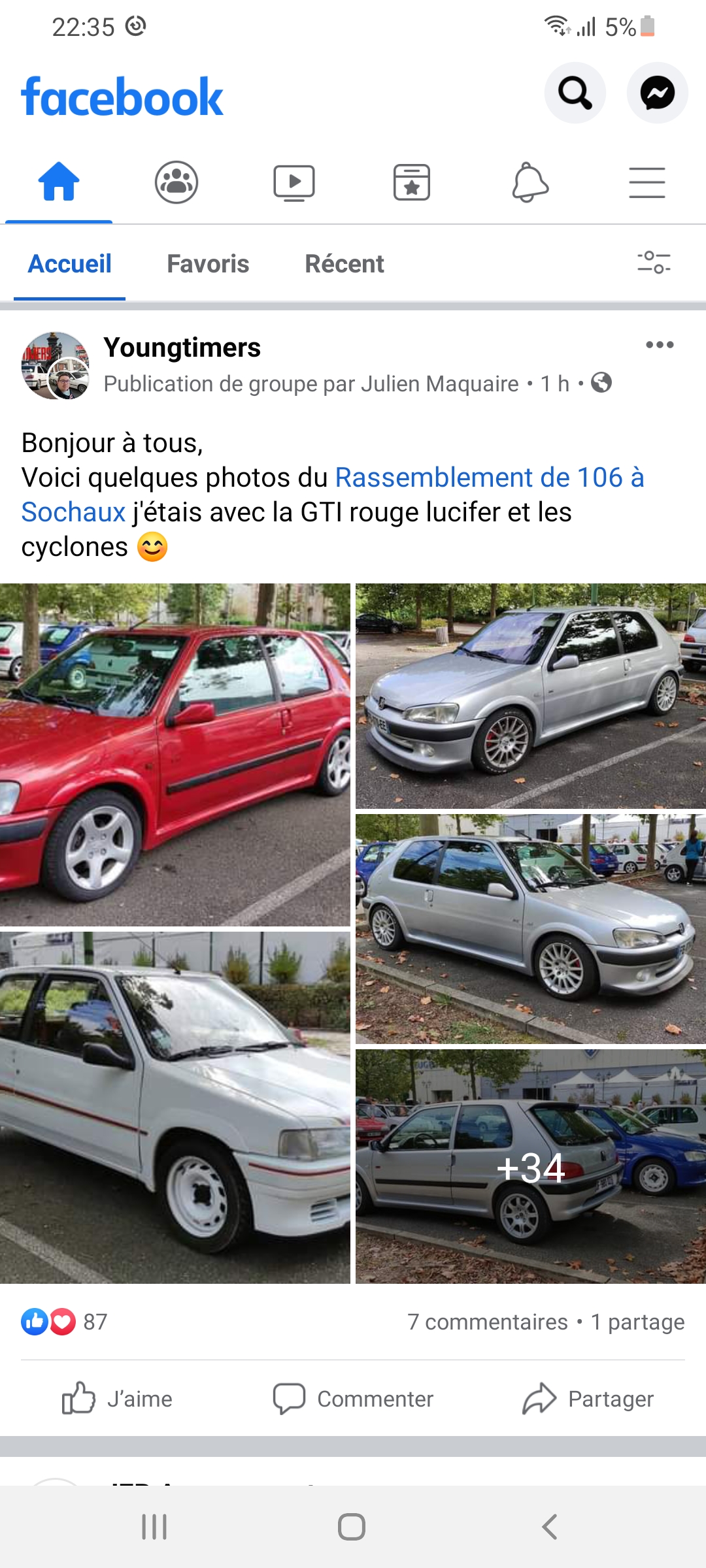
Task: Open Rassemblement de 106 à Sochaux link
Action: (333, 495)
